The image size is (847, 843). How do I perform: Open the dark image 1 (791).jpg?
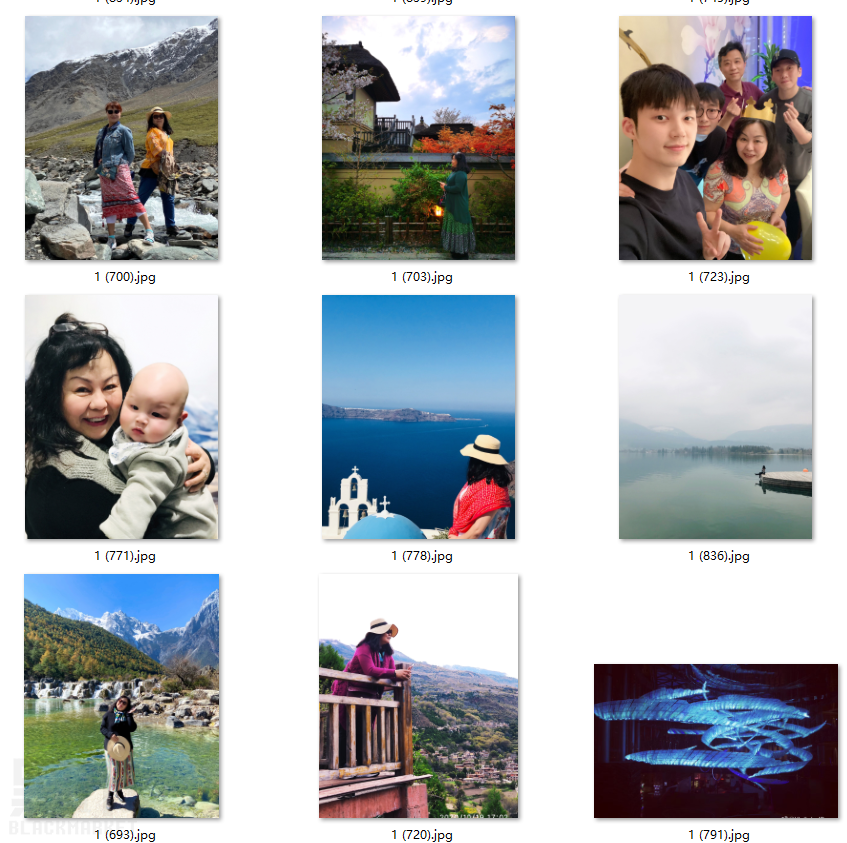click(x=715, y=741)
